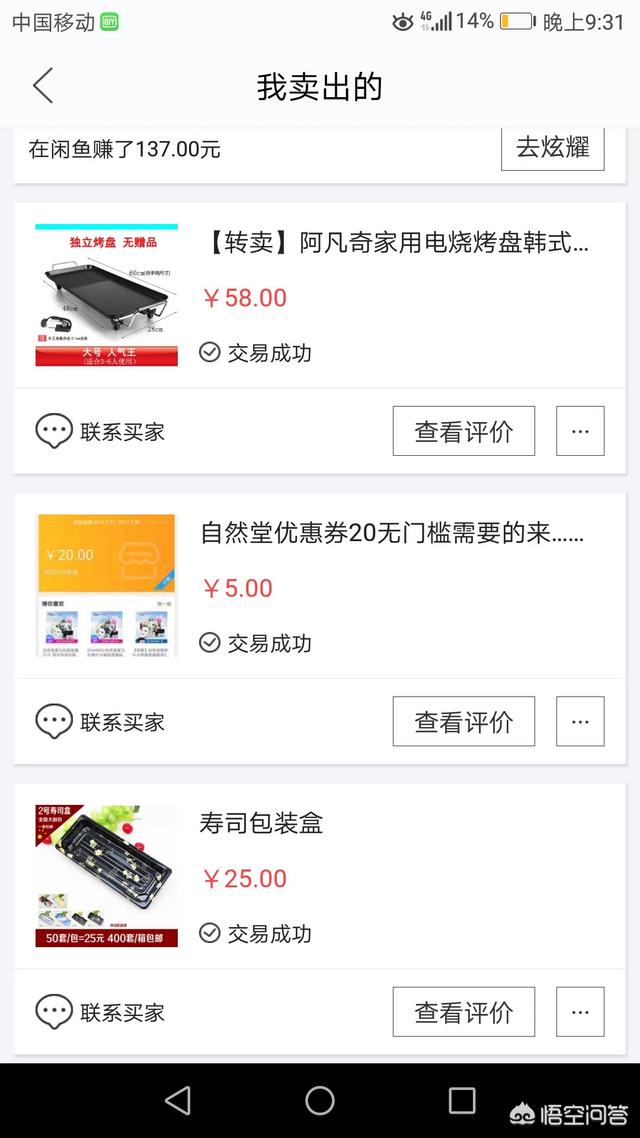Open more options for 电烧烤盘 order

point(580,431)
